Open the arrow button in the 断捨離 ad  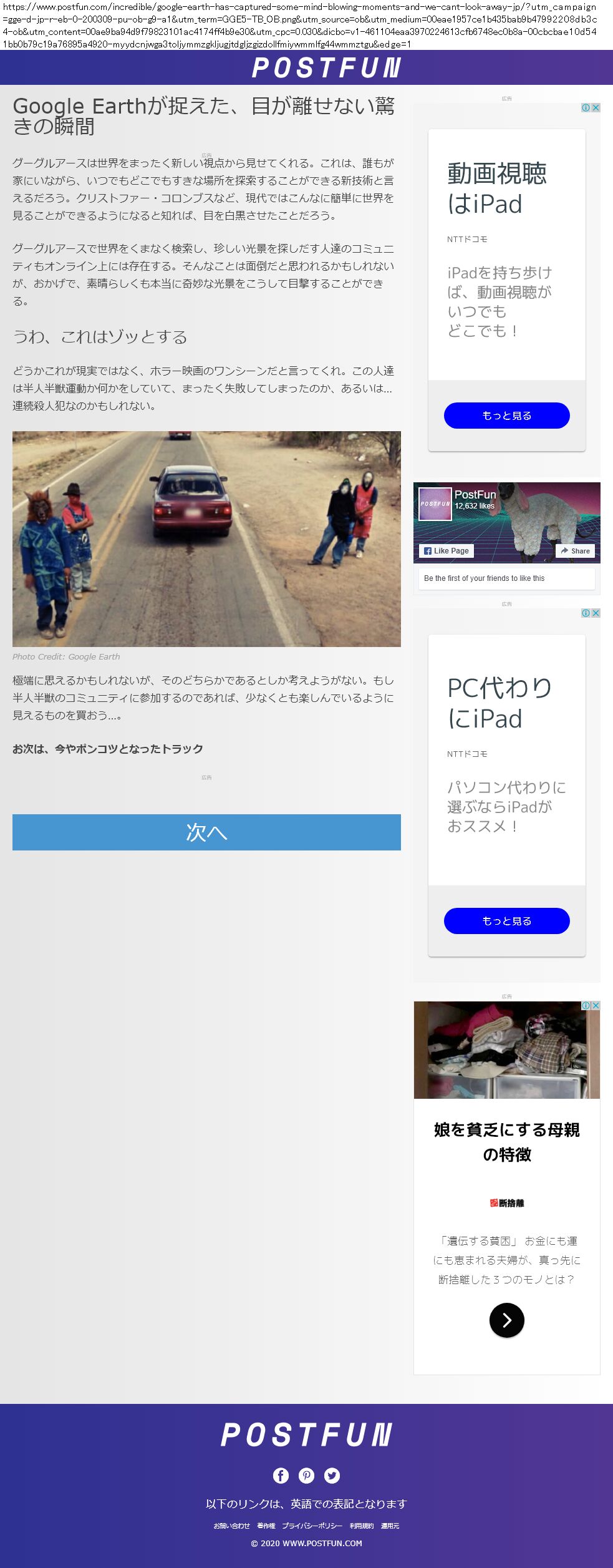tap(506, 1320)
